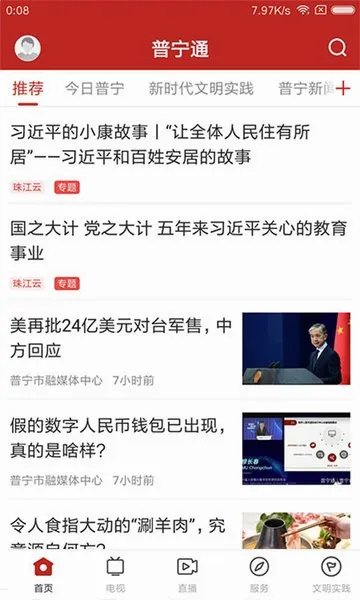
Task: Switch to the 电视 bottom tab
Action: tap(115, 575)
